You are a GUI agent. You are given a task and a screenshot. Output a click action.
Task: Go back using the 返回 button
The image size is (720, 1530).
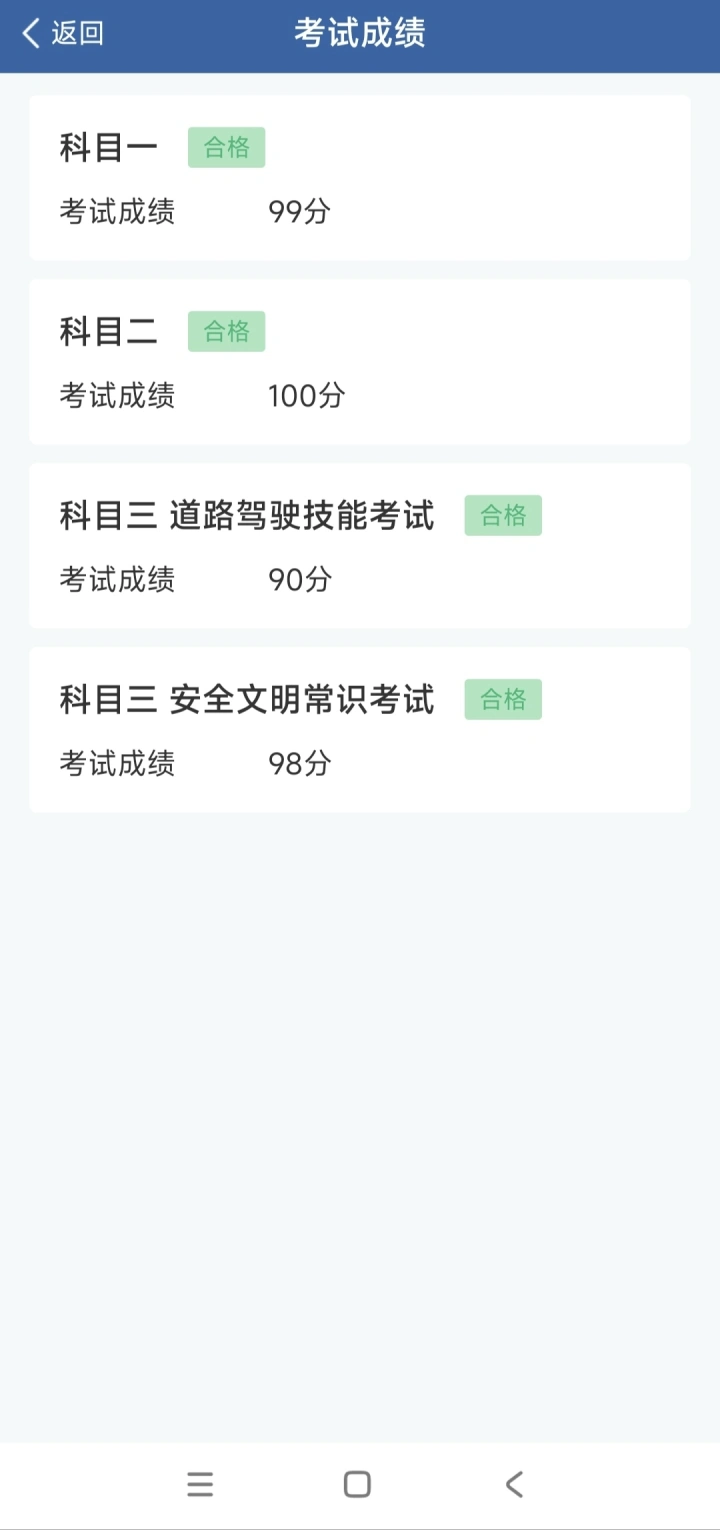point(62,33)
